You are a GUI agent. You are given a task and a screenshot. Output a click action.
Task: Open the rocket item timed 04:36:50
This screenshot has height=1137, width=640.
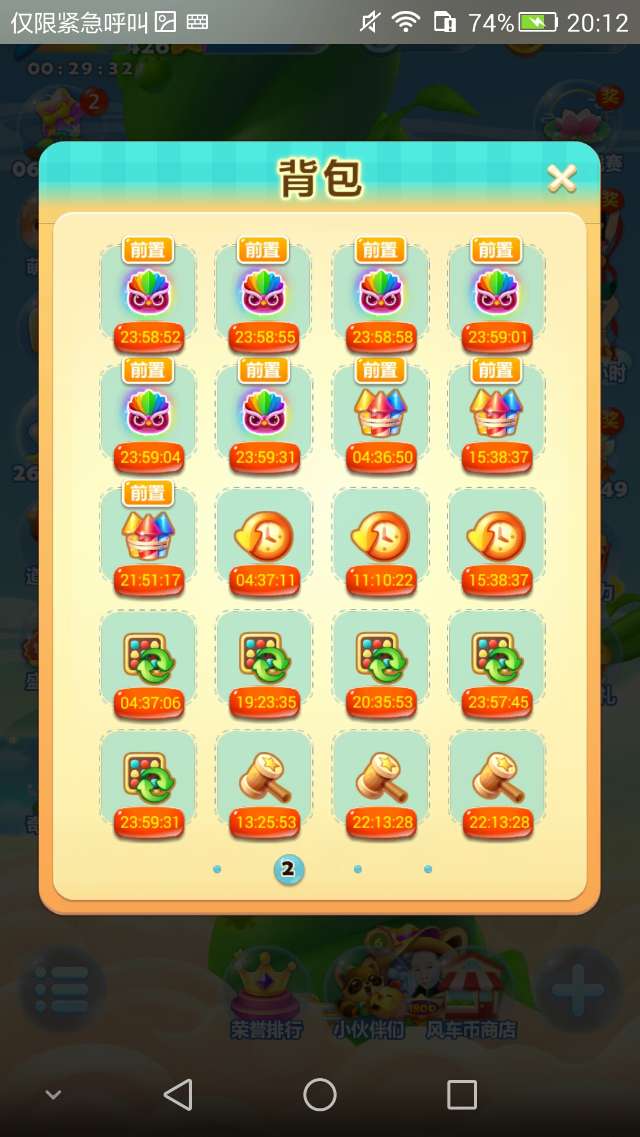380,414
